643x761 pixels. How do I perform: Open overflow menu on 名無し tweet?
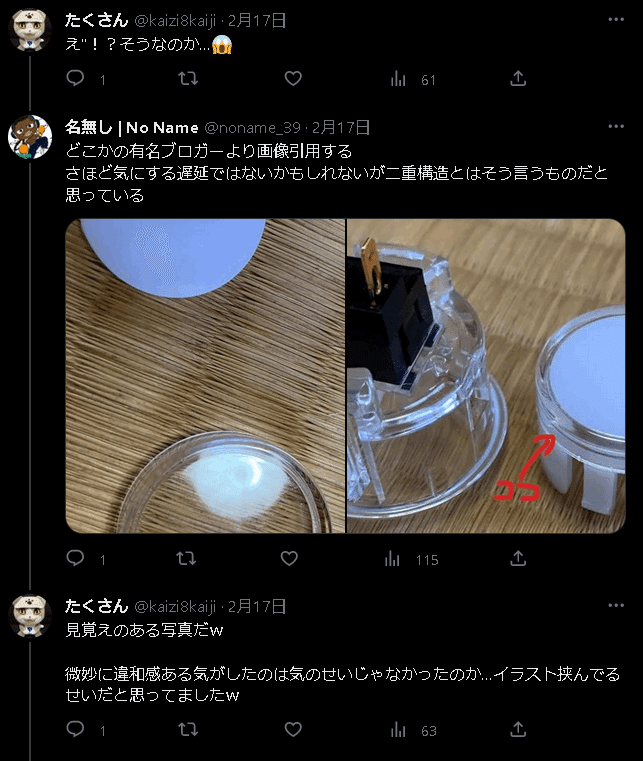click(x=616, y=127)
